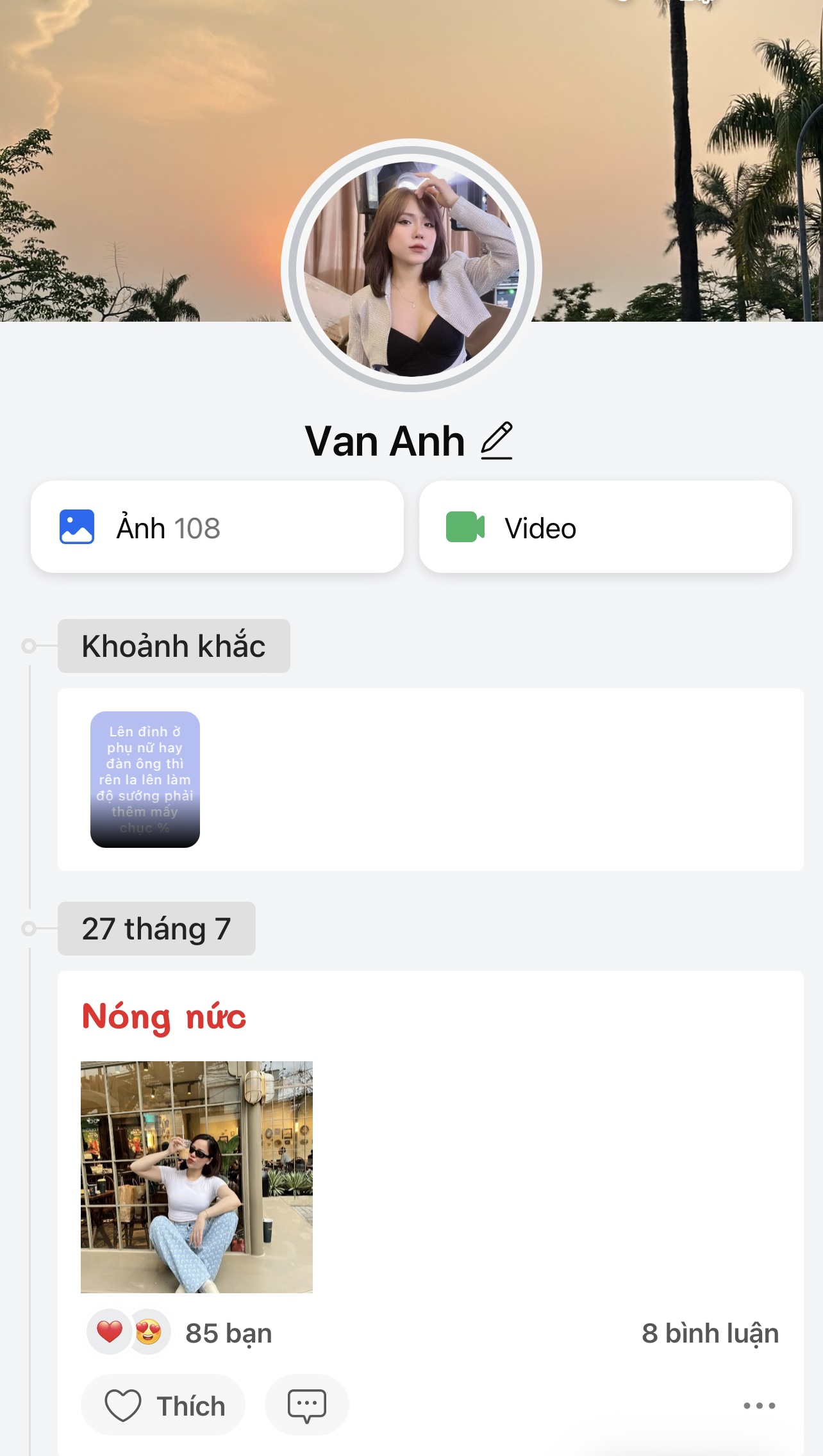
Task: Open the post's three-dot options menu
Action: (x=759, y=1405)
